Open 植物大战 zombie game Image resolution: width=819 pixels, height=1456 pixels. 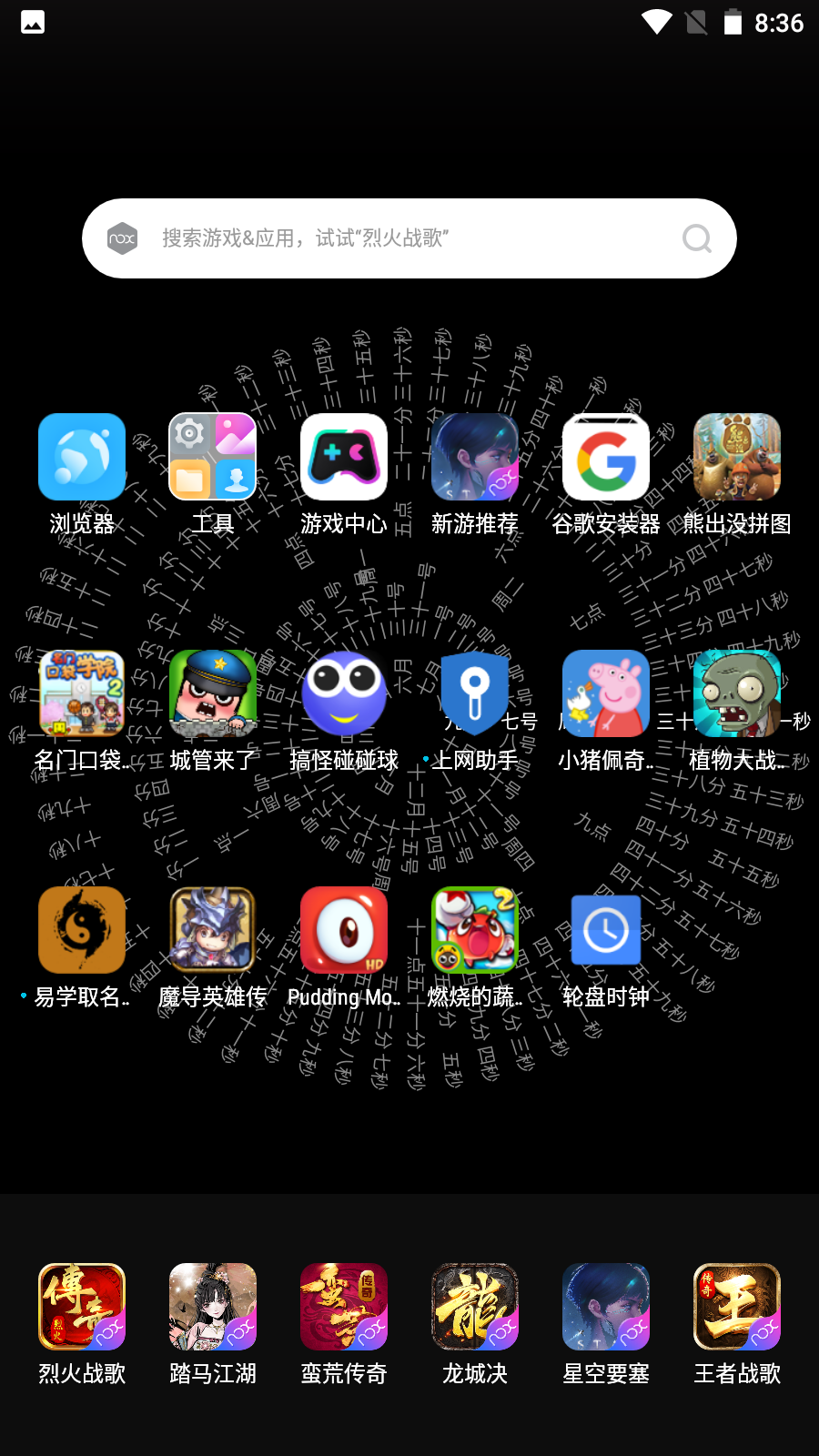tap(737, 694)
